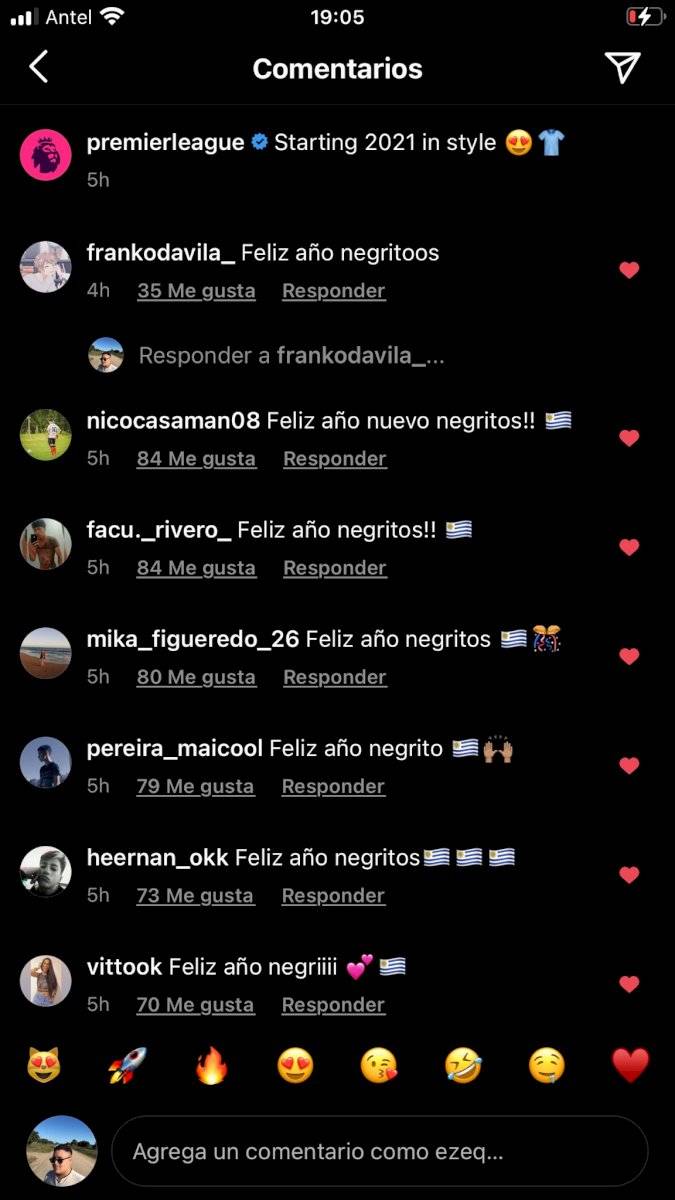Reply to heernan_okk's comment
675x1200 pixels.
pos(333,896)
